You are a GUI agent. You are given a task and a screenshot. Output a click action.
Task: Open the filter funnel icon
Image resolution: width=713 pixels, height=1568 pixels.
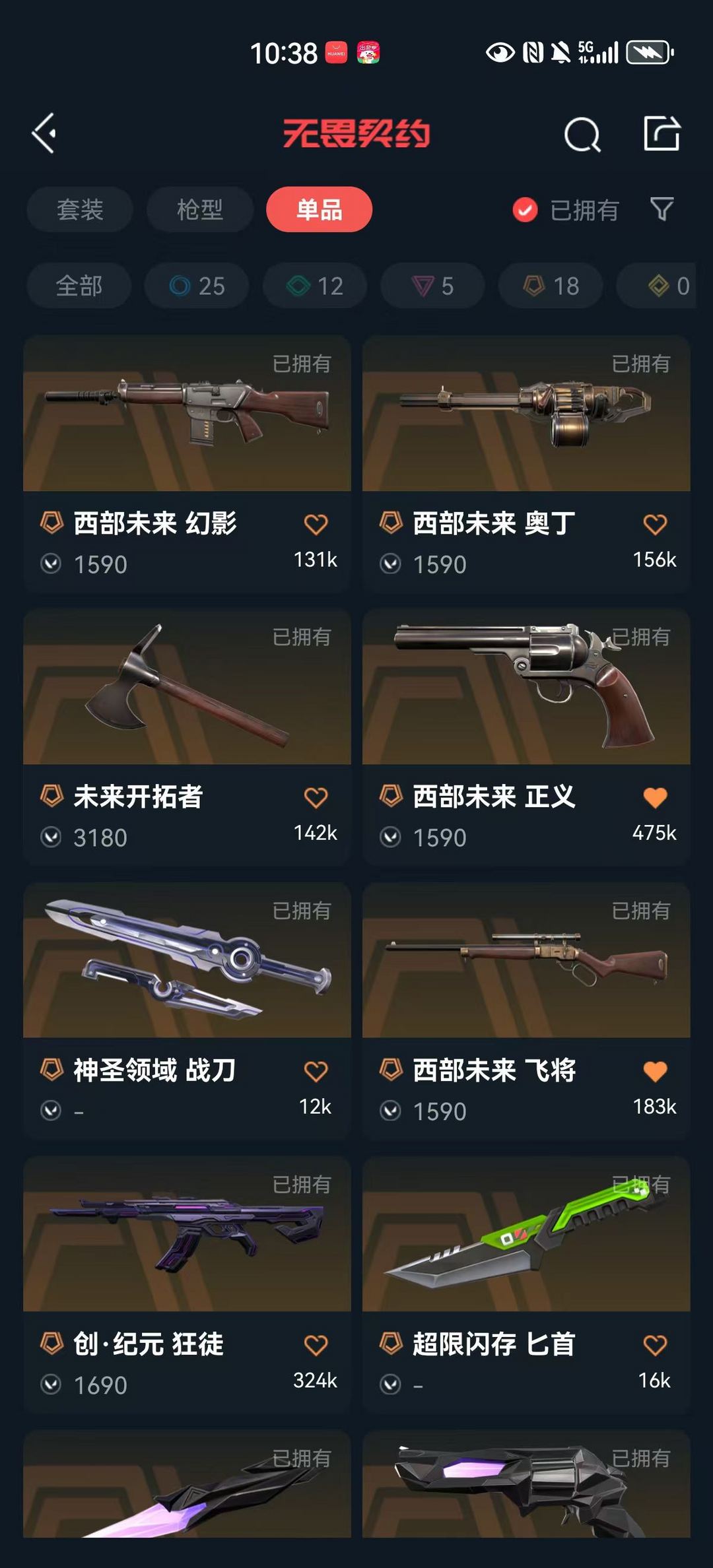[x=662, y=210]
